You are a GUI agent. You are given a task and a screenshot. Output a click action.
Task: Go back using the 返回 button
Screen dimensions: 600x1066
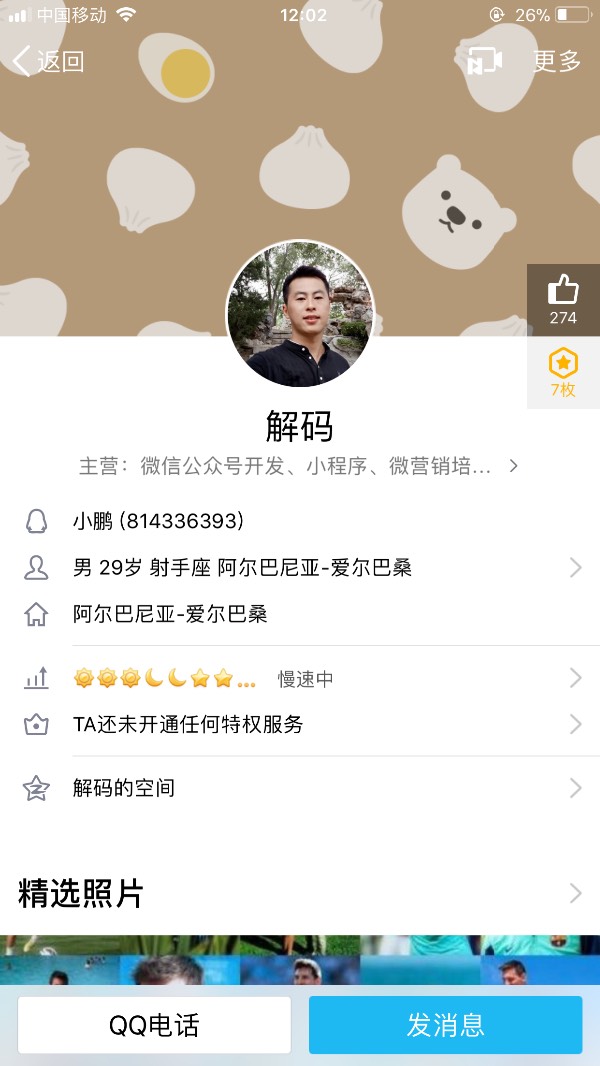coord(48,62)
